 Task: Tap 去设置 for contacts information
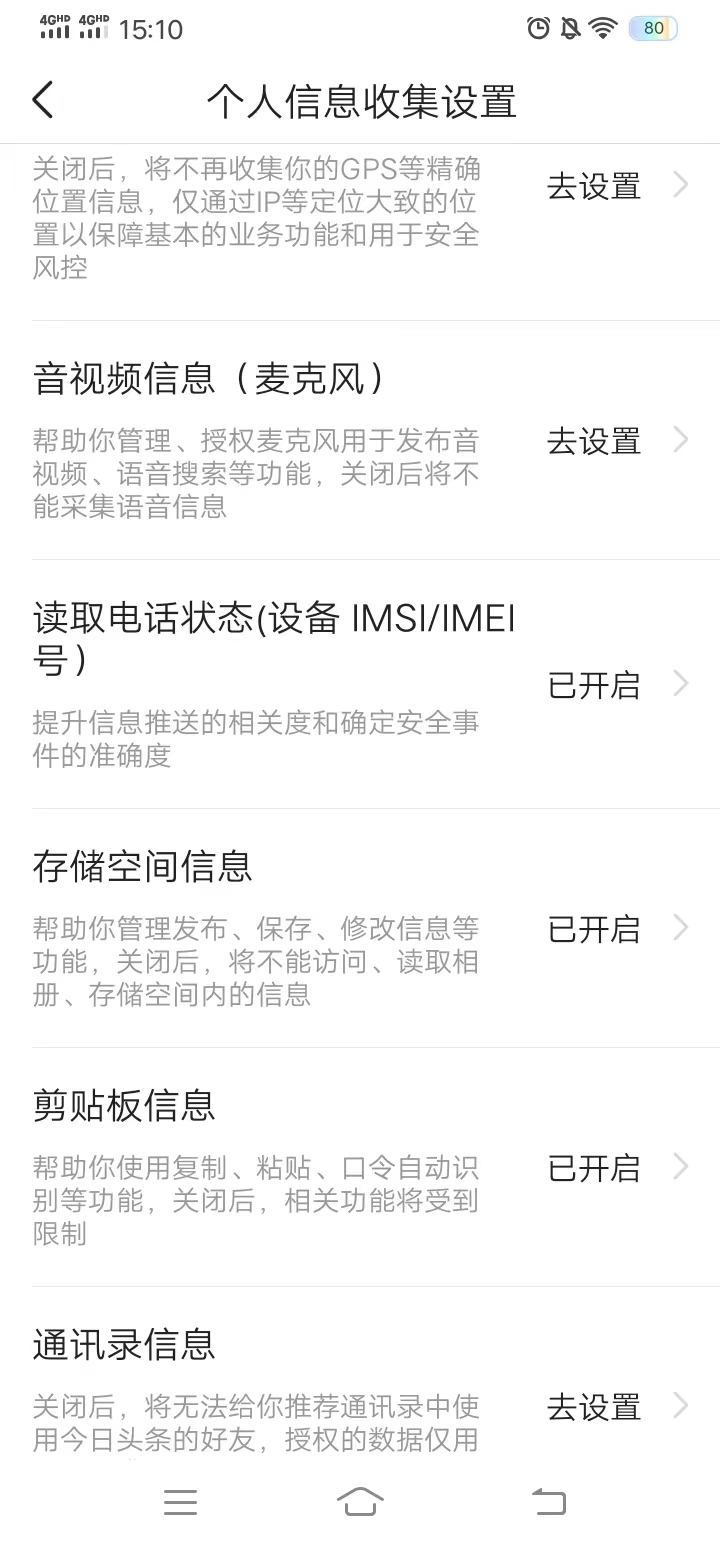click(x=593, y=1407)
